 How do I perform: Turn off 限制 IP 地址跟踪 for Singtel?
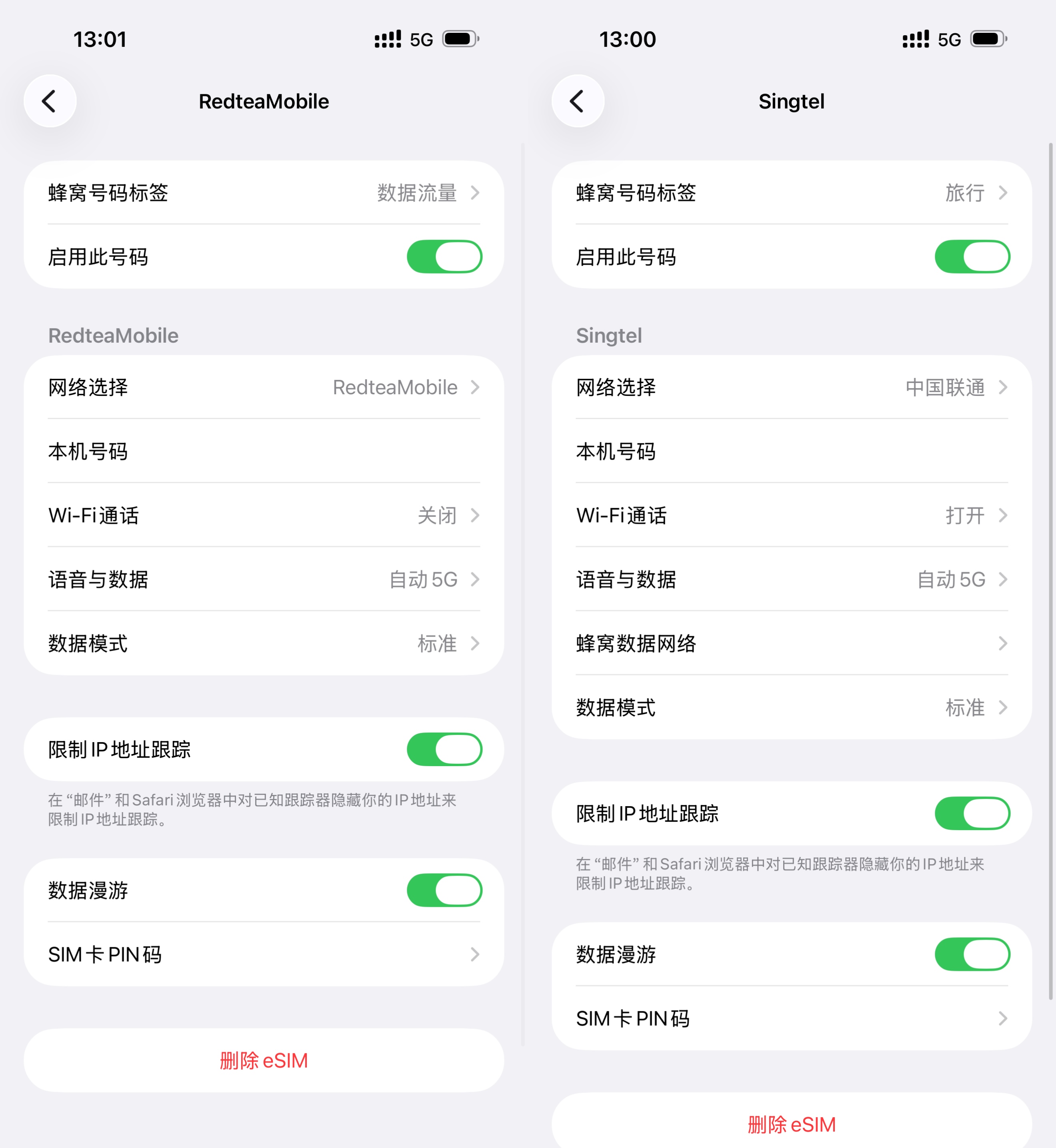972,813
